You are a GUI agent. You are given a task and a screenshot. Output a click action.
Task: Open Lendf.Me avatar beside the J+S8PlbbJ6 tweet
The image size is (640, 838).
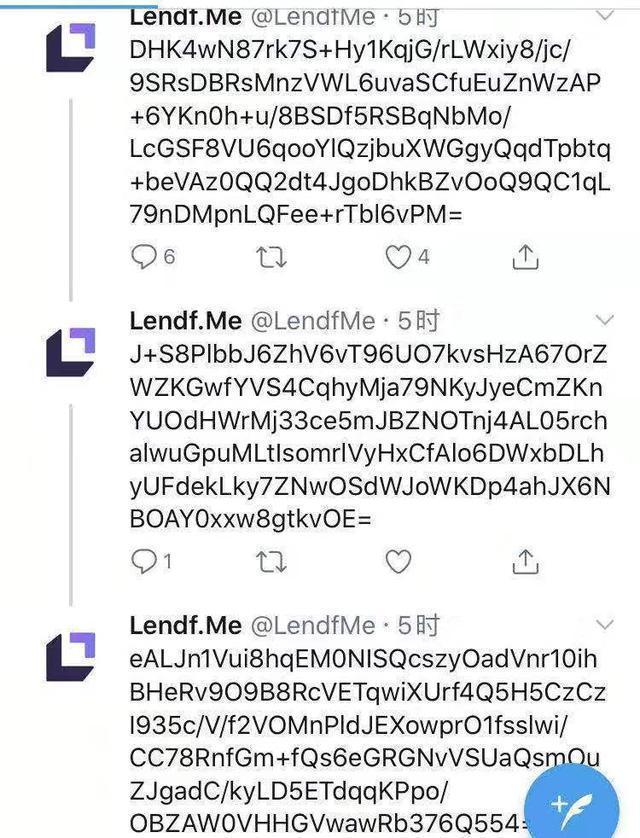[x=70, y=350]
